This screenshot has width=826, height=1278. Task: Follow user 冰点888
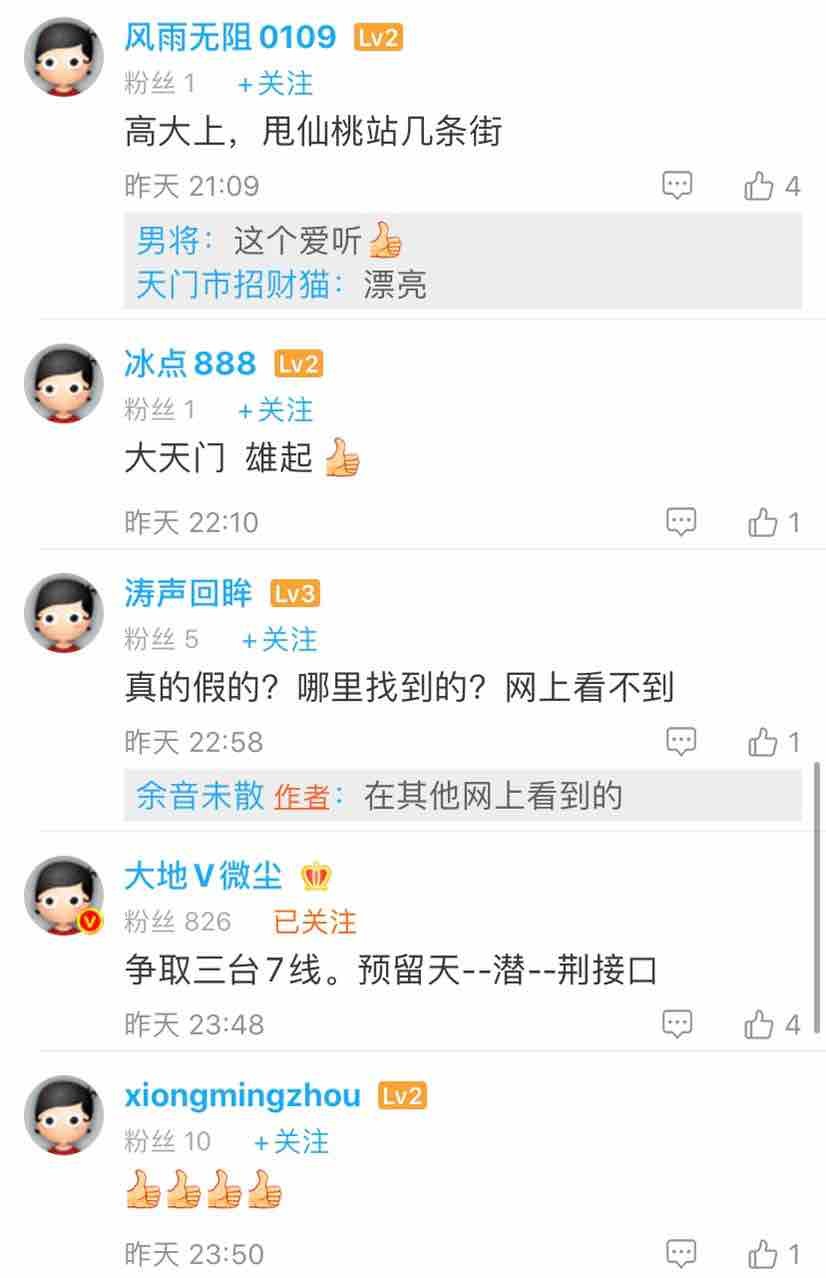pyautogui.click(x=275, y=410)
